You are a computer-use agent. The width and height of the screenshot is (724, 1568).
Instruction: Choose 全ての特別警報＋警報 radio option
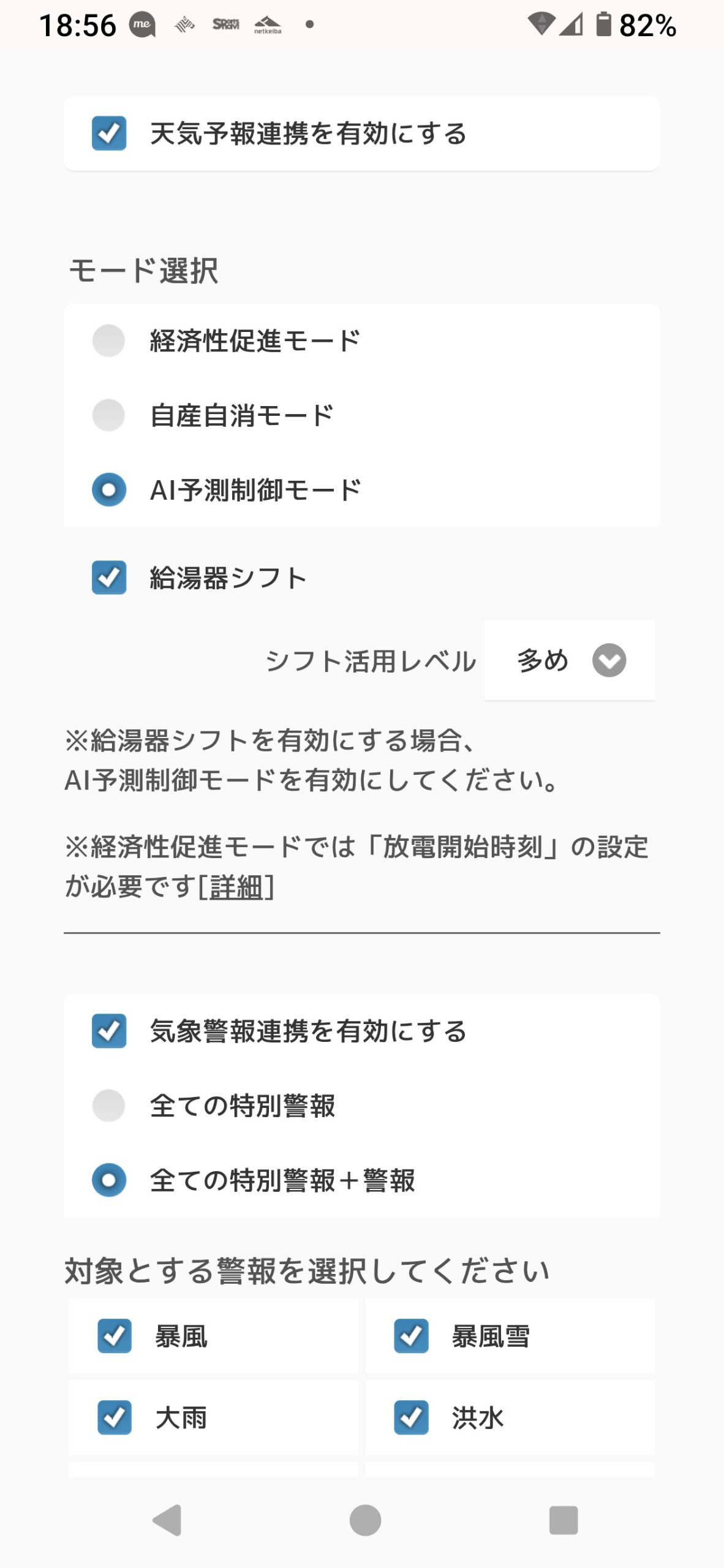109,1180
